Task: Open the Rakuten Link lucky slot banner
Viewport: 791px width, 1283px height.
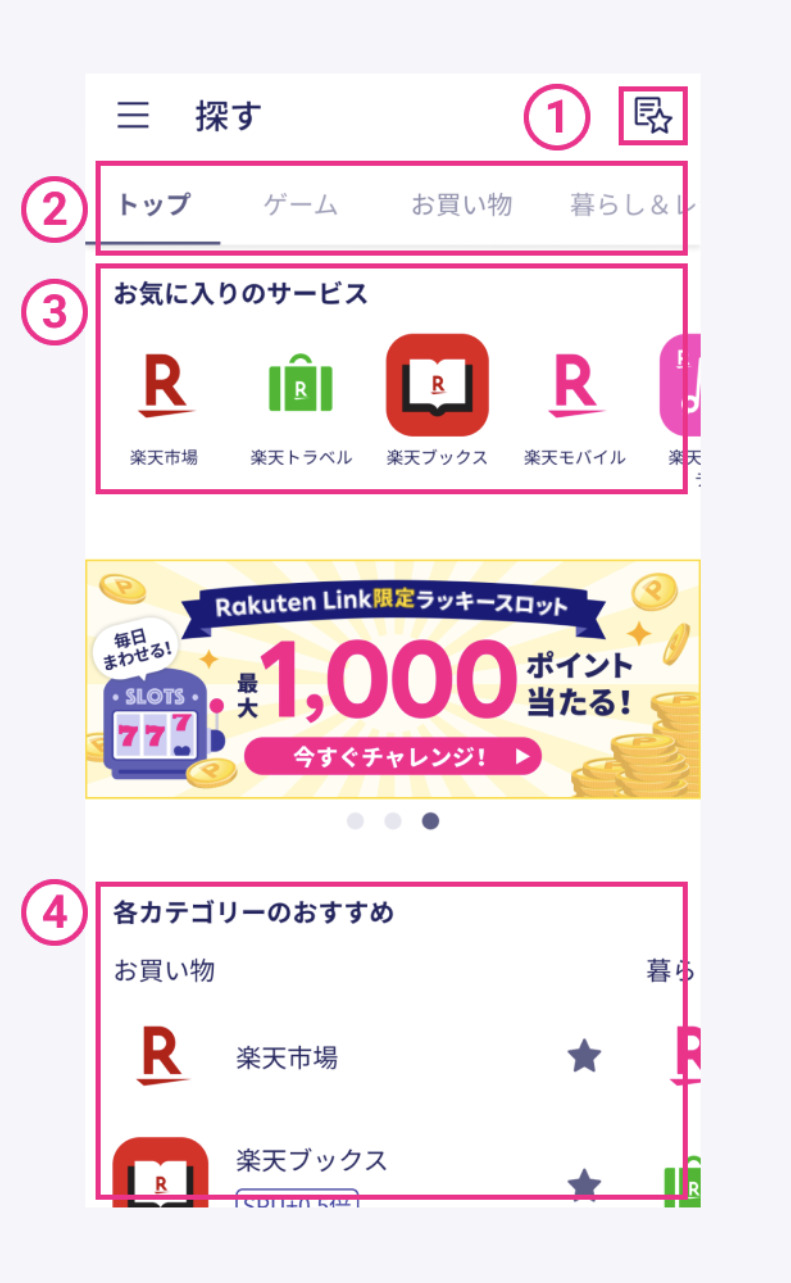Action: 393,679
